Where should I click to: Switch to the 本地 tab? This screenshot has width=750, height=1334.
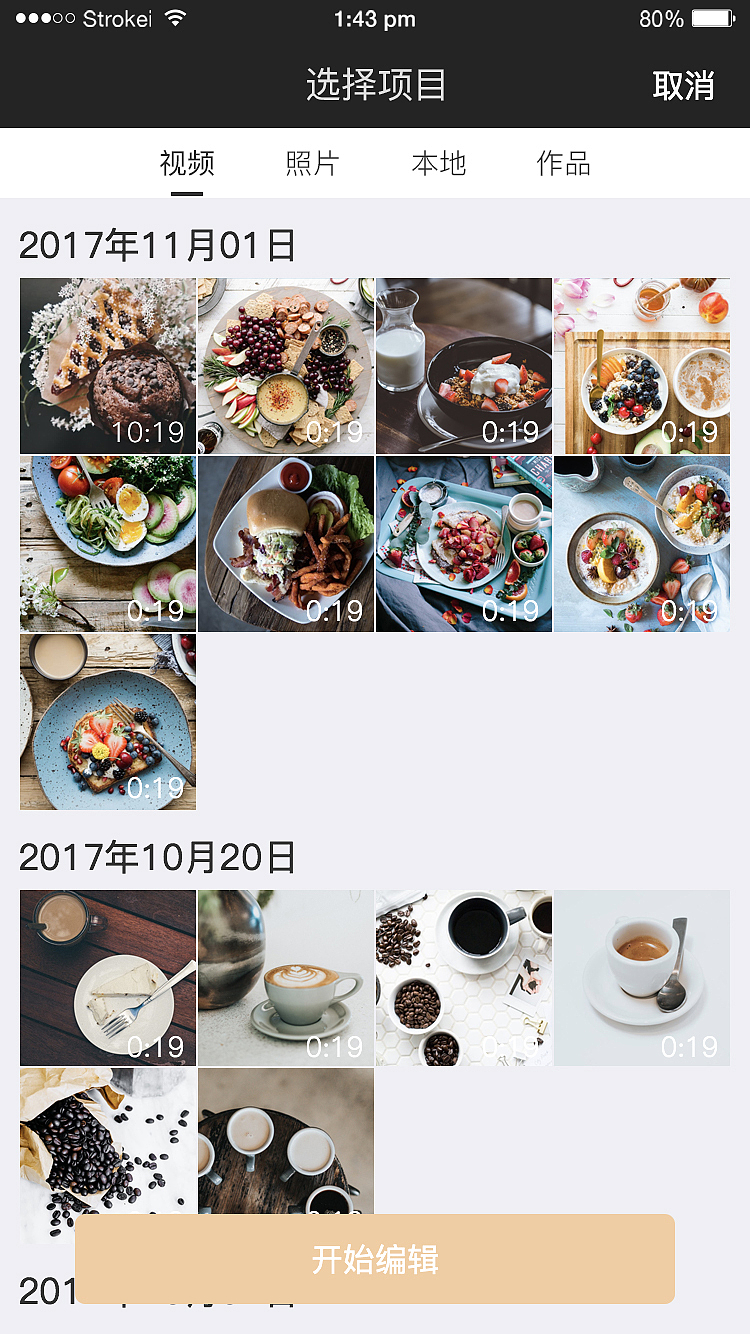(x=438, y=163)
